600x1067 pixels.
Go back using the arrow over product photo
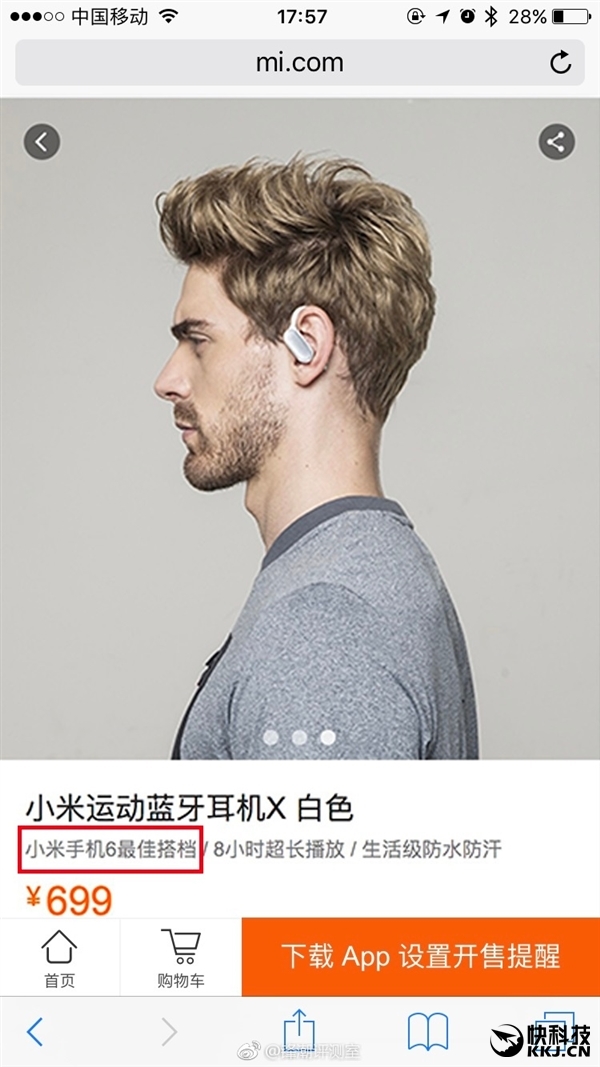(41, 142)
